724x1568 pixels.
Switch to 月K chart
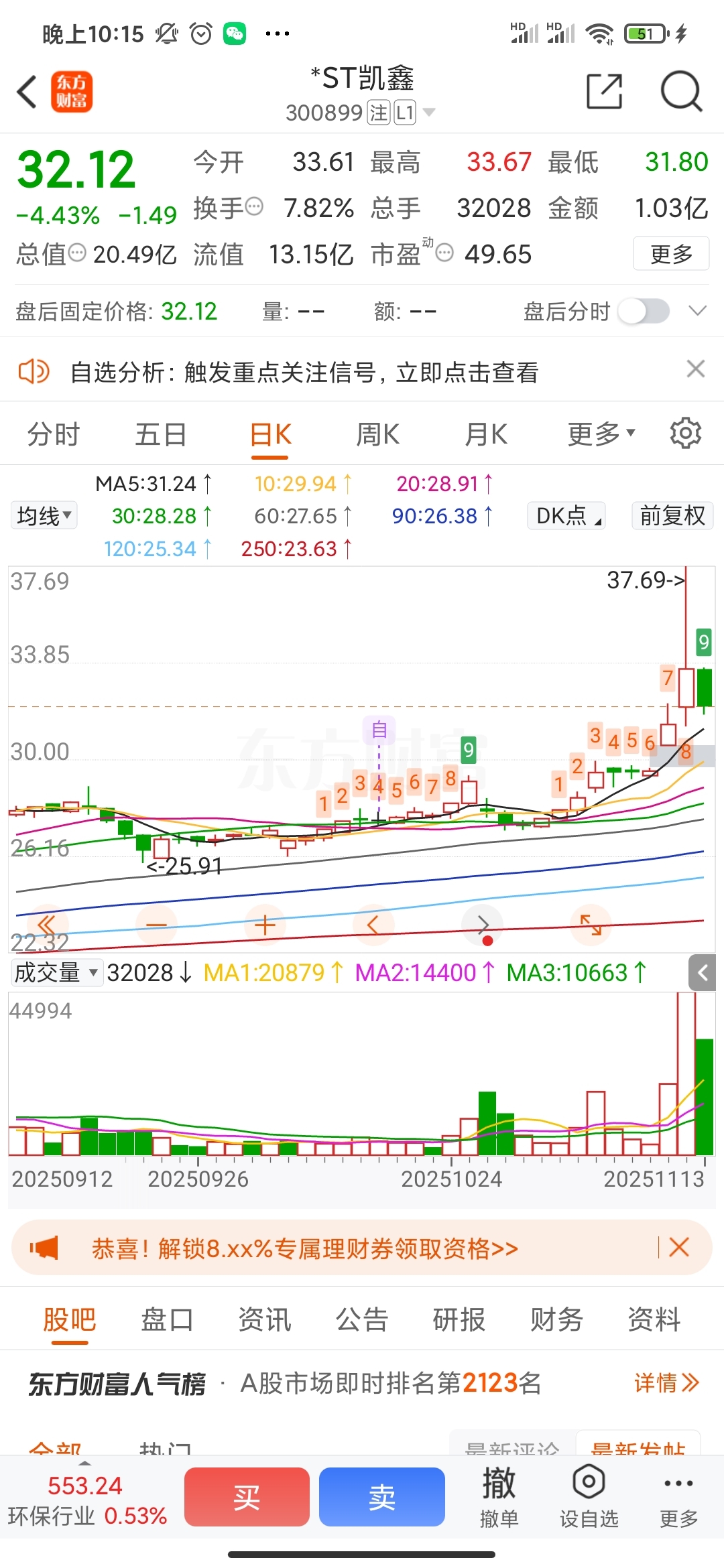coord(486,434)
